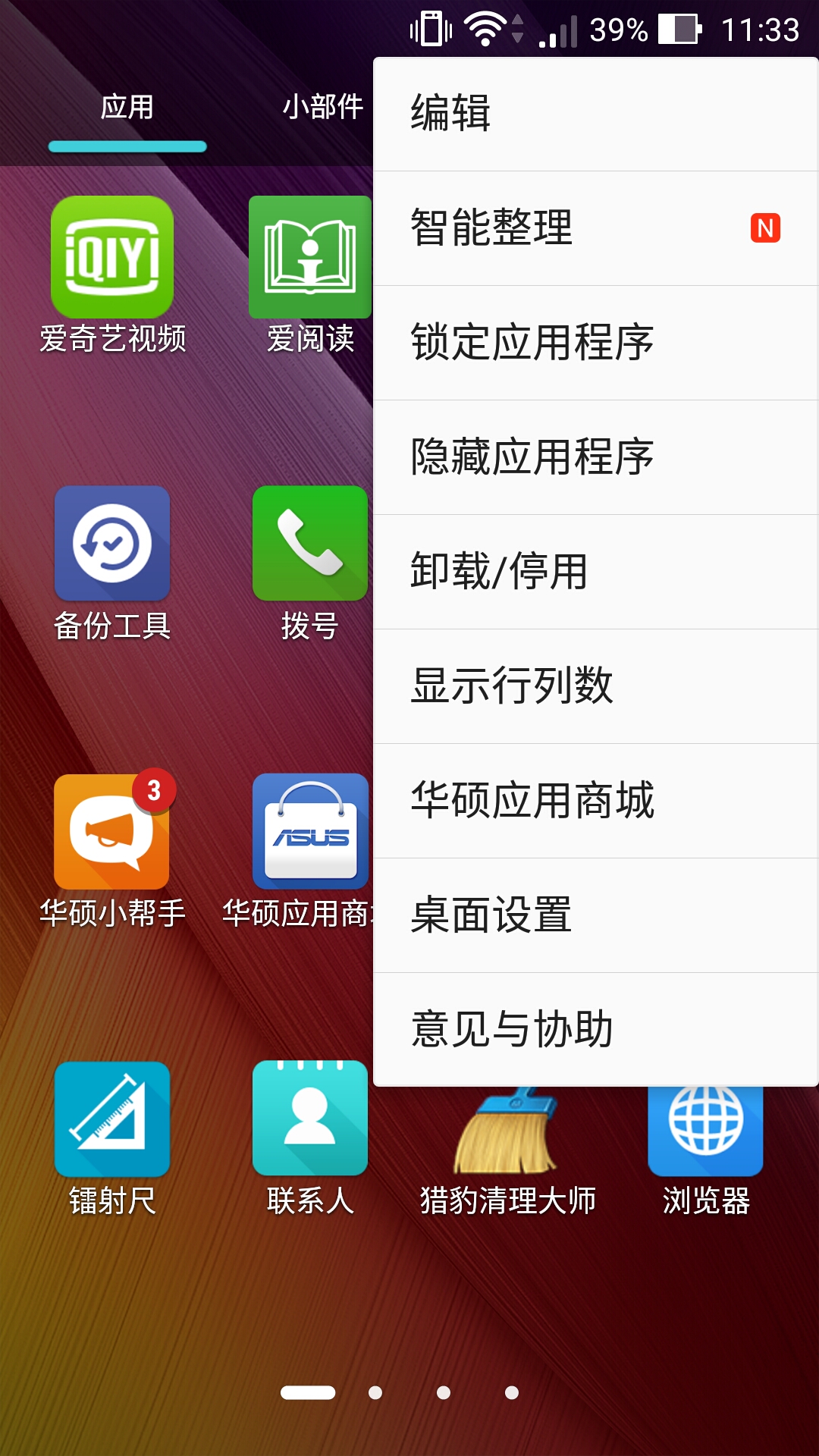Open the 拨号 phone app

point(310,544)
